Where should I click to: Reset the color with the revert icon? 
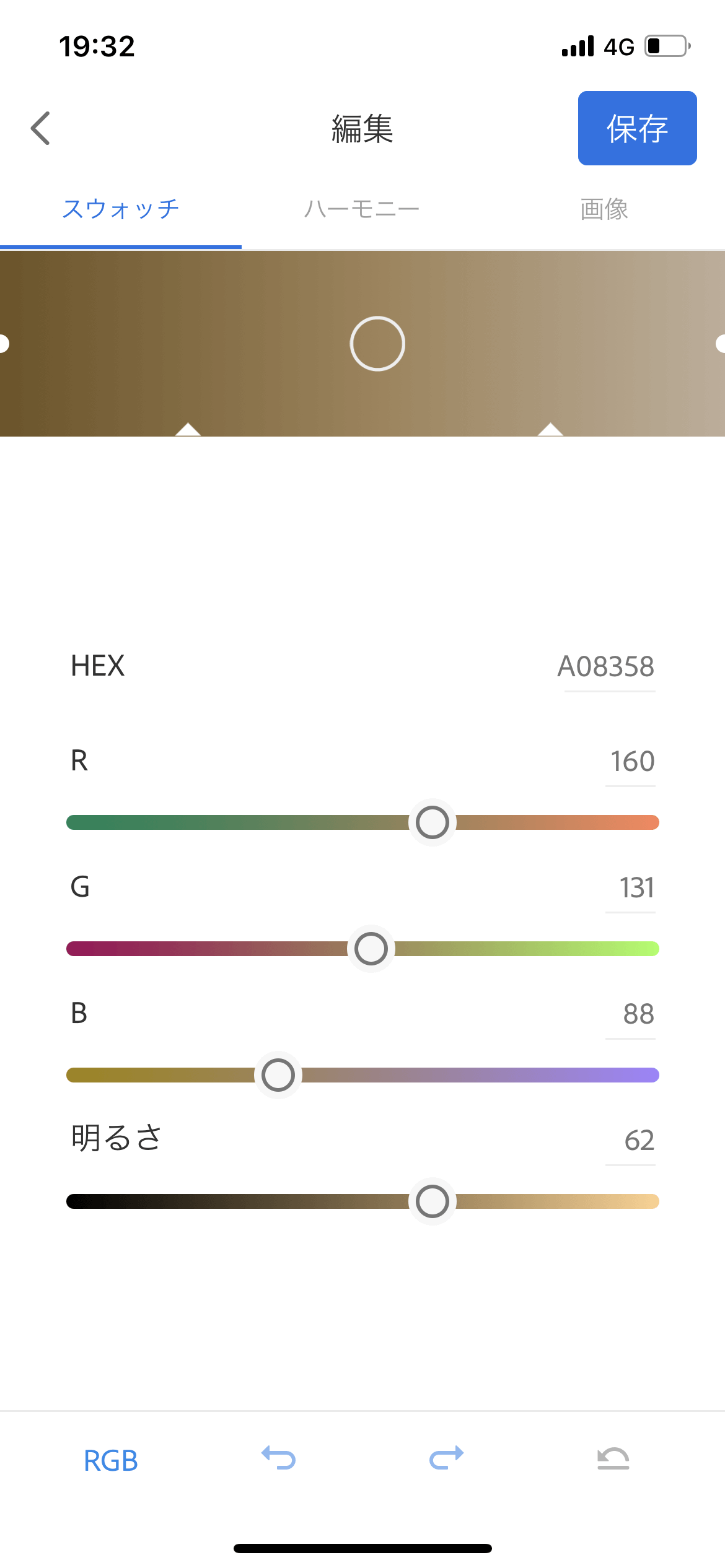613,1459
